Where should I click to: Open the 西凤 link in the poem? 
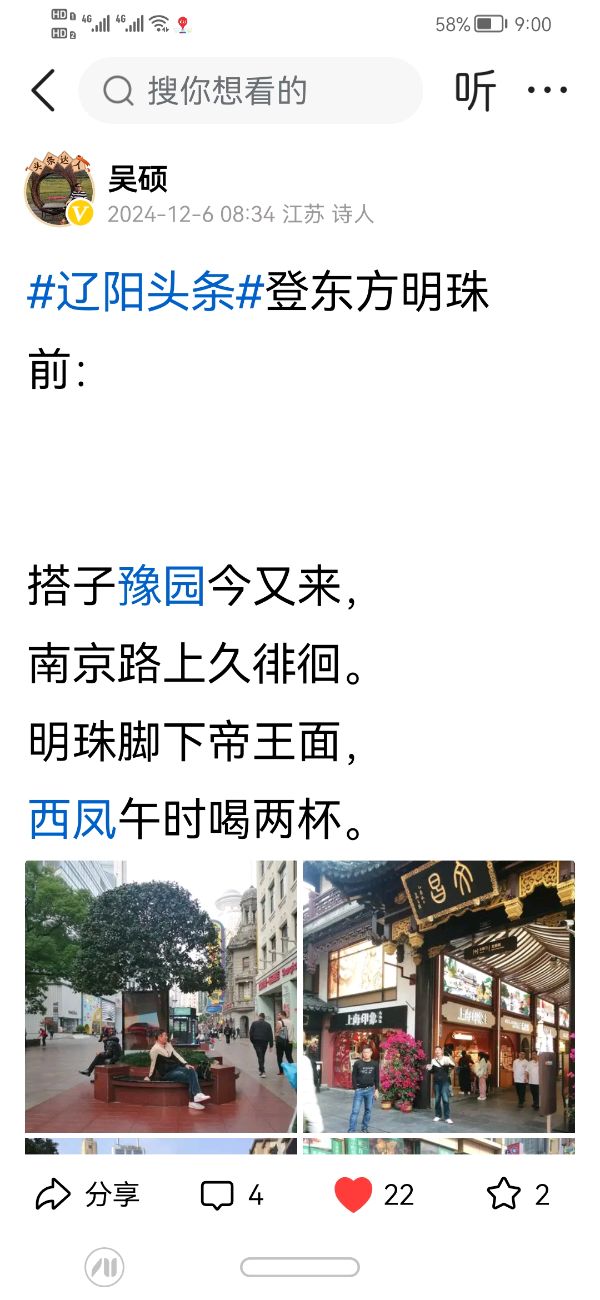point(72,820)
